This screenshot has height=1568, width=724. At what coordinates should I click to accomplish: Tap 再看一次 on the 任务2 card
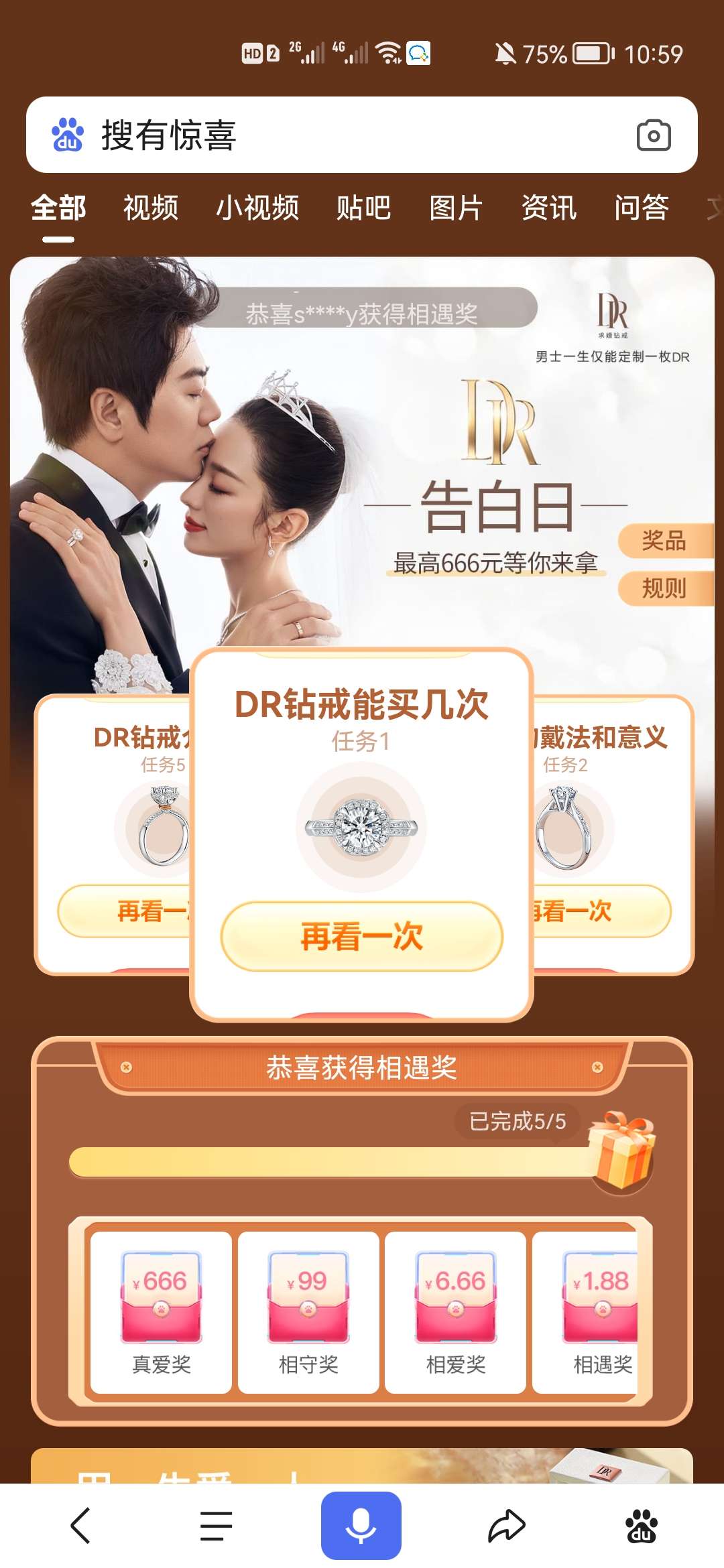[600, 911]
